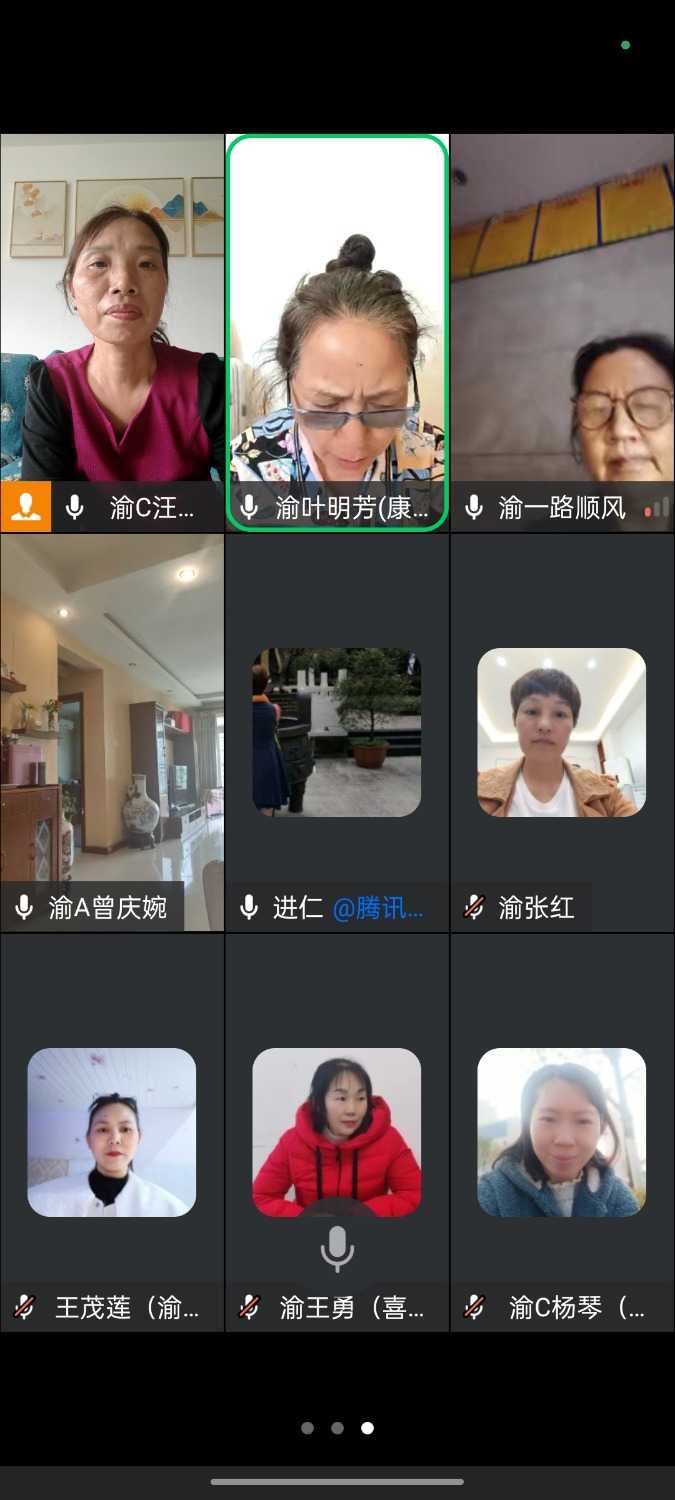675x1500 pixels.
Task: Jump to the first page dot
Action: click(307, 1428)
